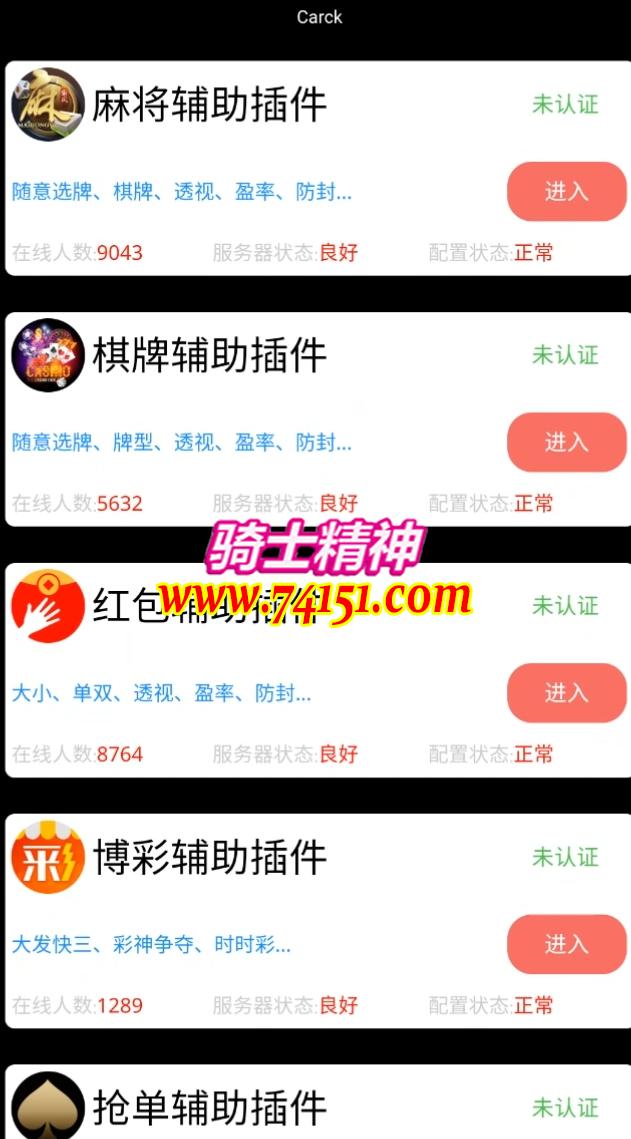Open the 博彩辅助插件 card

[x=209, y=858]
